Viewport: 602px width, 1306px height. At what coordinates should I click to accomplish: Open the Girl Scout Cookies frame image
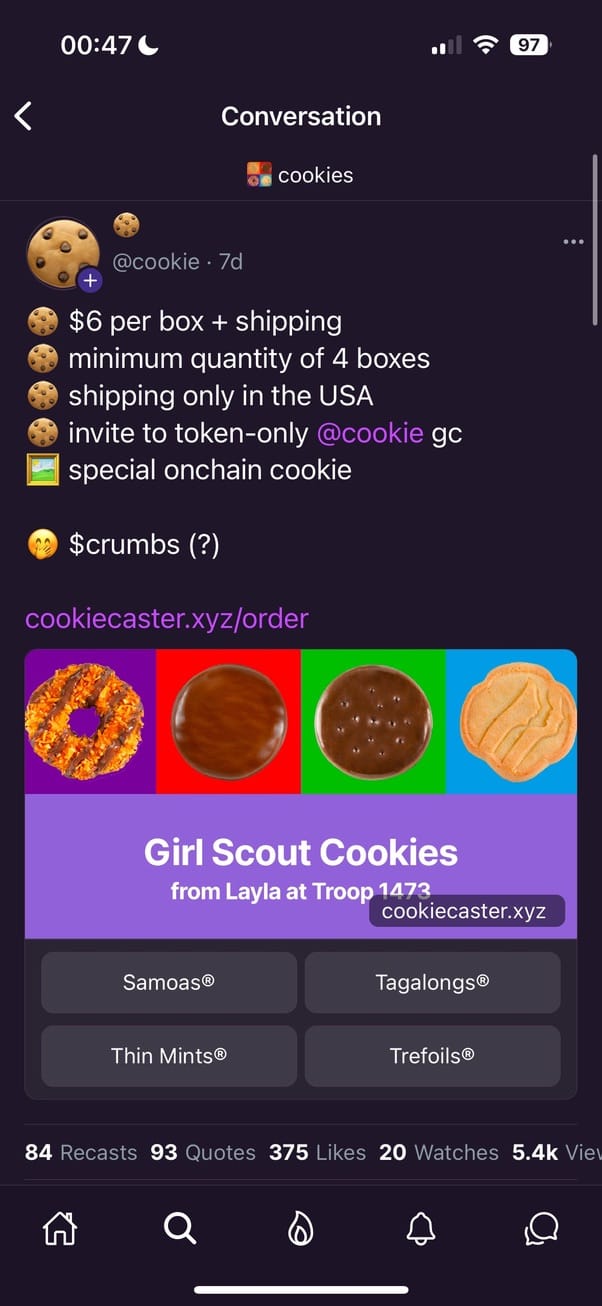pos(300,794)
